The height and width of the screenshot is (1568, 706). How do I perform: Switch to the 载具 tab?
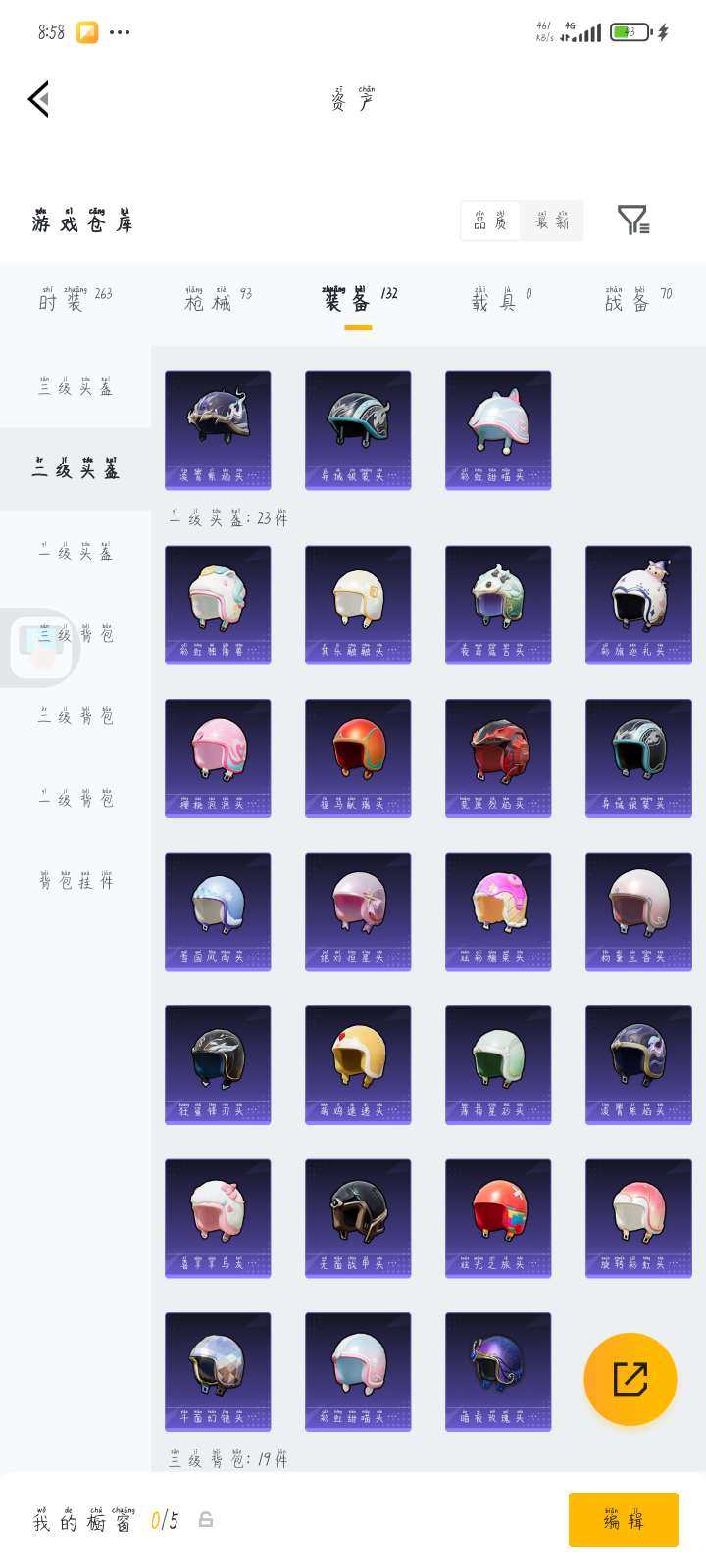click(x=501, y=298)
